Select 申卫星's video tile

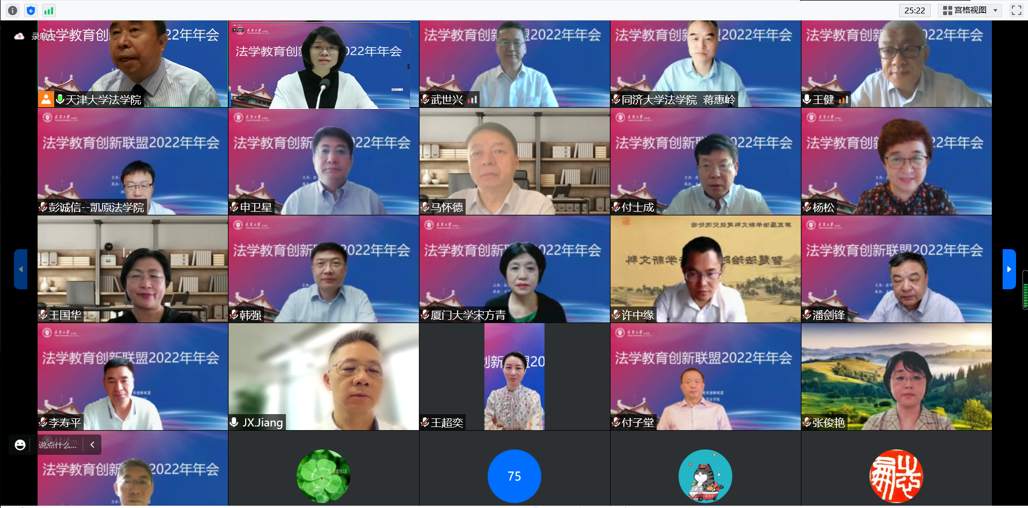pos(323,160)
